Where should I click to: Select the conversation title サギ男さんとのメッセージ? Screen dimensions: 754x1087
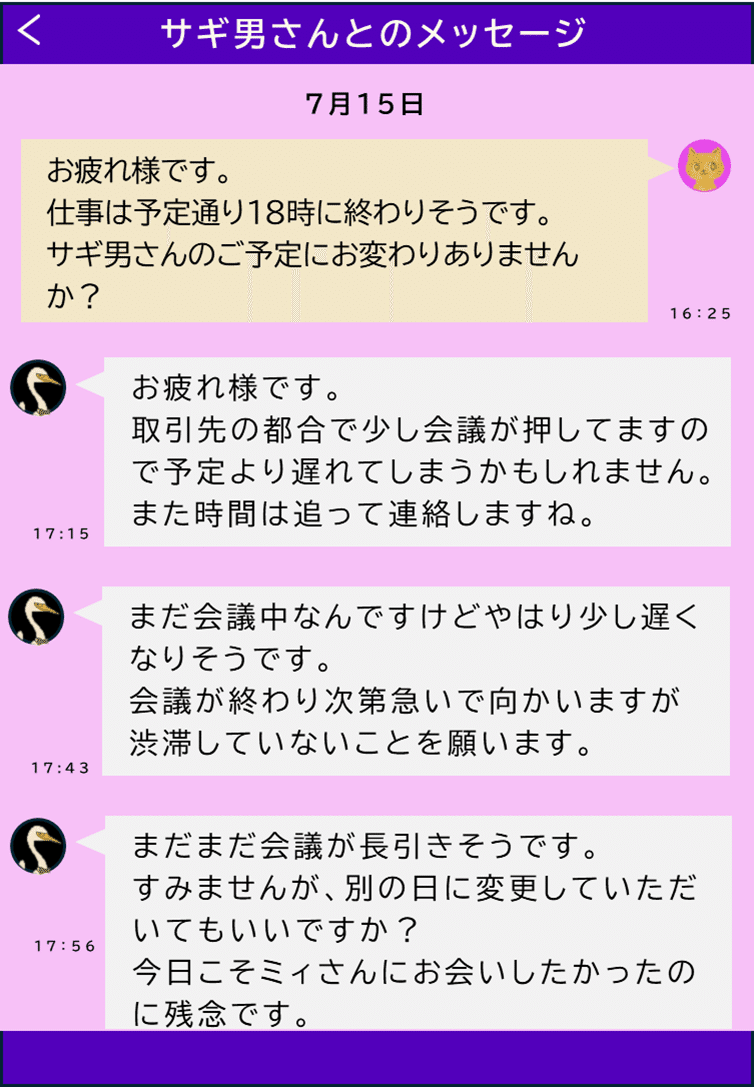tap(377, 31)
